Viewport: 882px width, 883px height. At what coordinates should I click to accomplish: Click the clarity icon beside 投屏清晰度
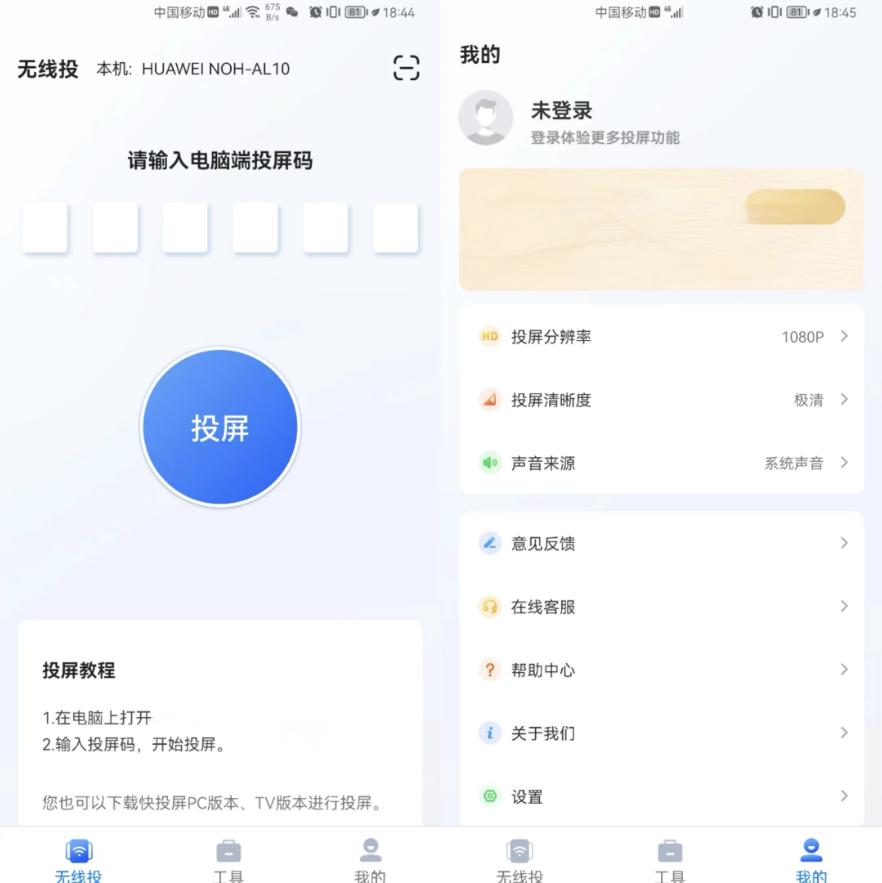click(x=490, y=400)
